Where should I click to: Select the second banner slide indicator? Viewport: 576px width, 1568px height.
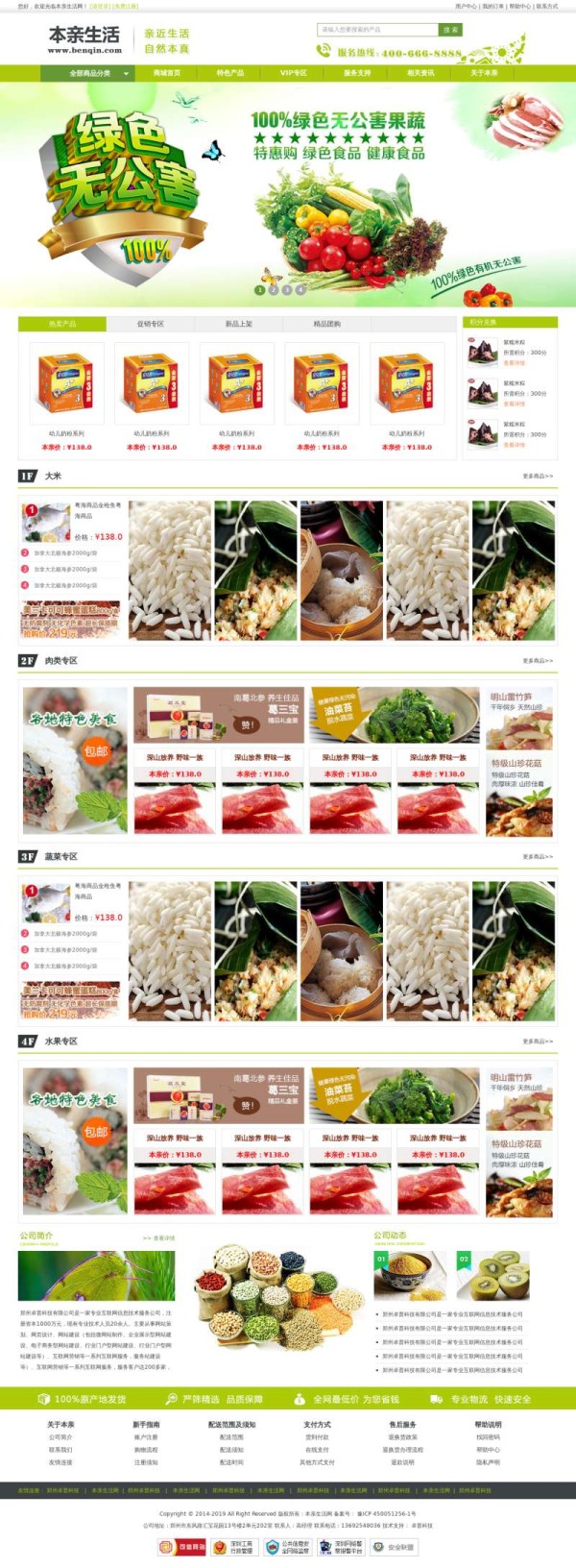(x=273, y=289)
